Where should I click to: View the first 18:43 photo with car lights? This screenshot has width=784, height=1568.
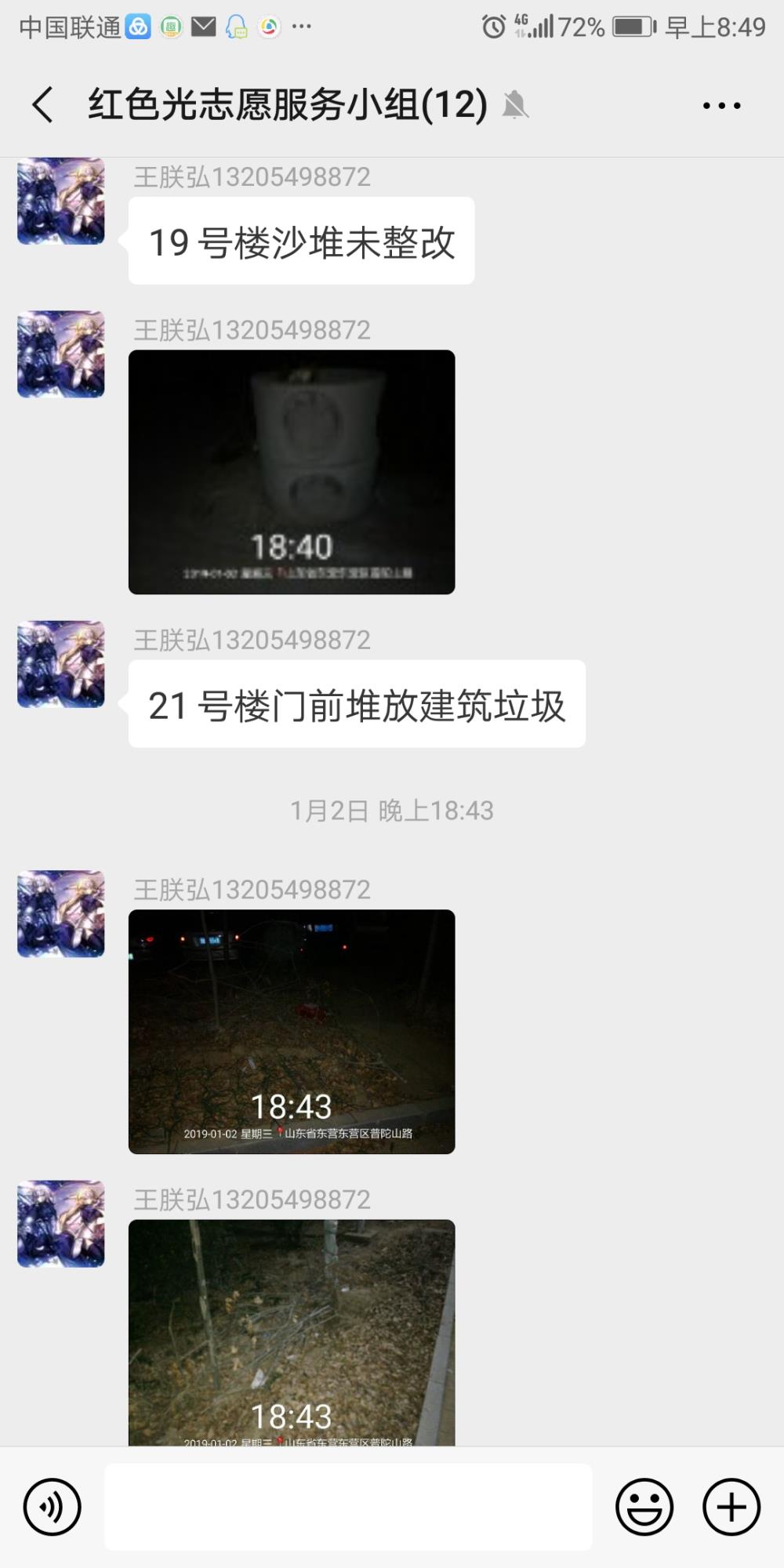click(292, 1032)
